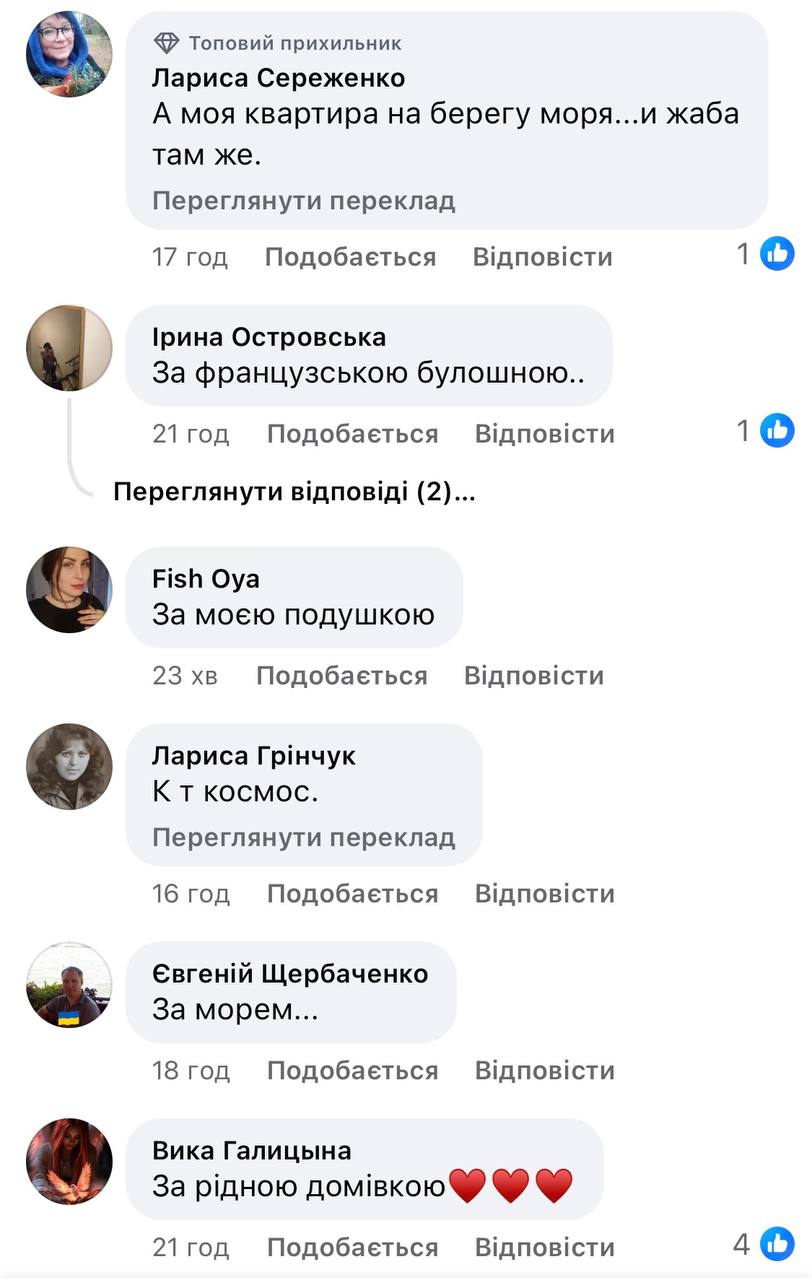This screenshot has width=812, height=1280.
Task: Like Fish Oya's comment
Action: point(341,676)
